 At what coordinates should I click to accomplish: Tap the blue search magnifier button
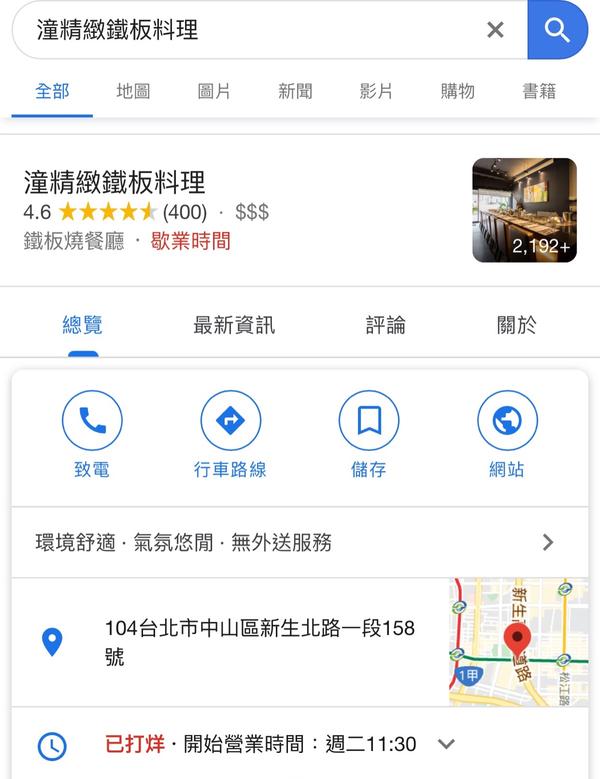click(556, 30)
